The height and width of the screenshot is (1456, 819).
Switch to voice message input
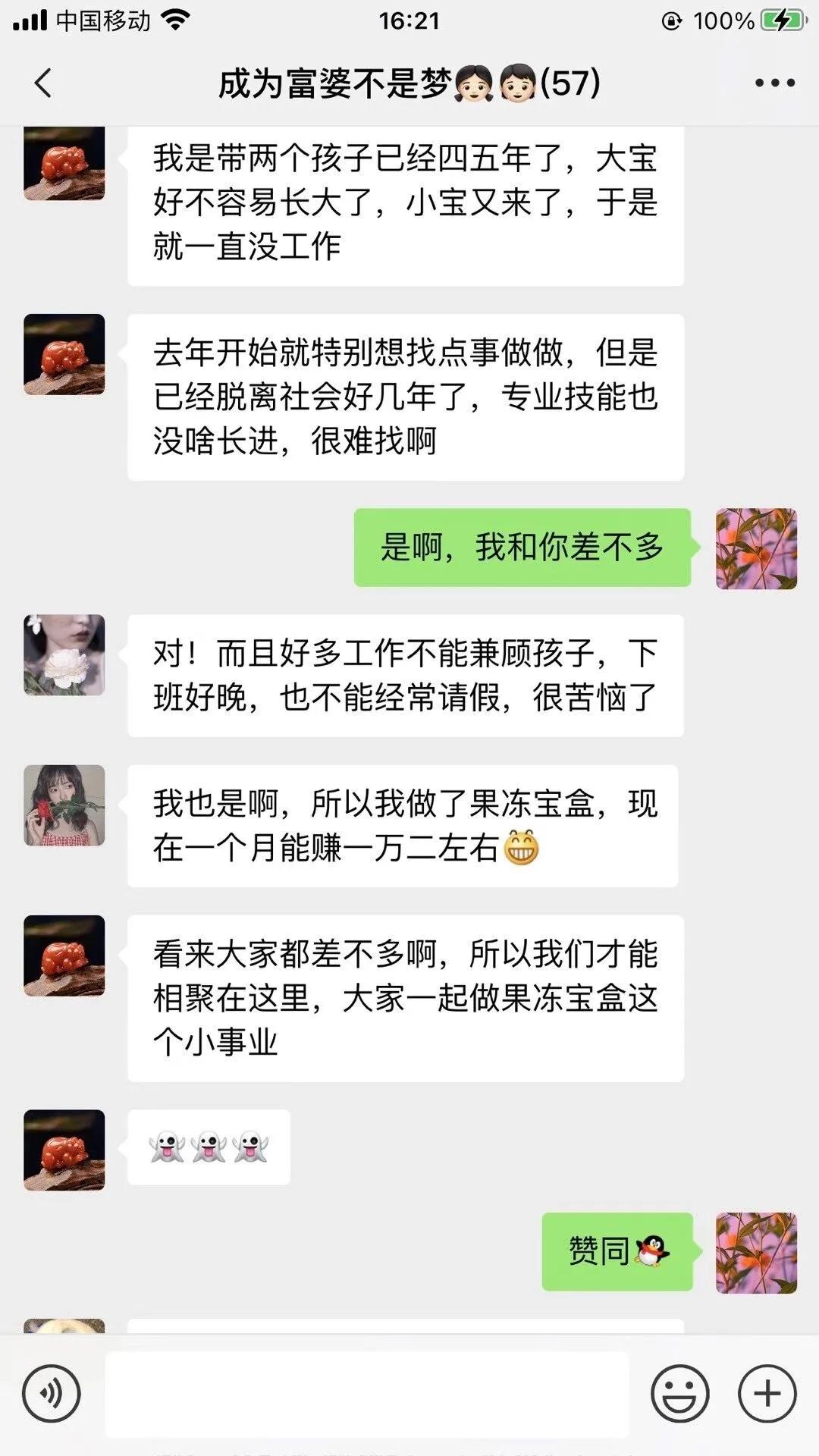point(51,1393)
